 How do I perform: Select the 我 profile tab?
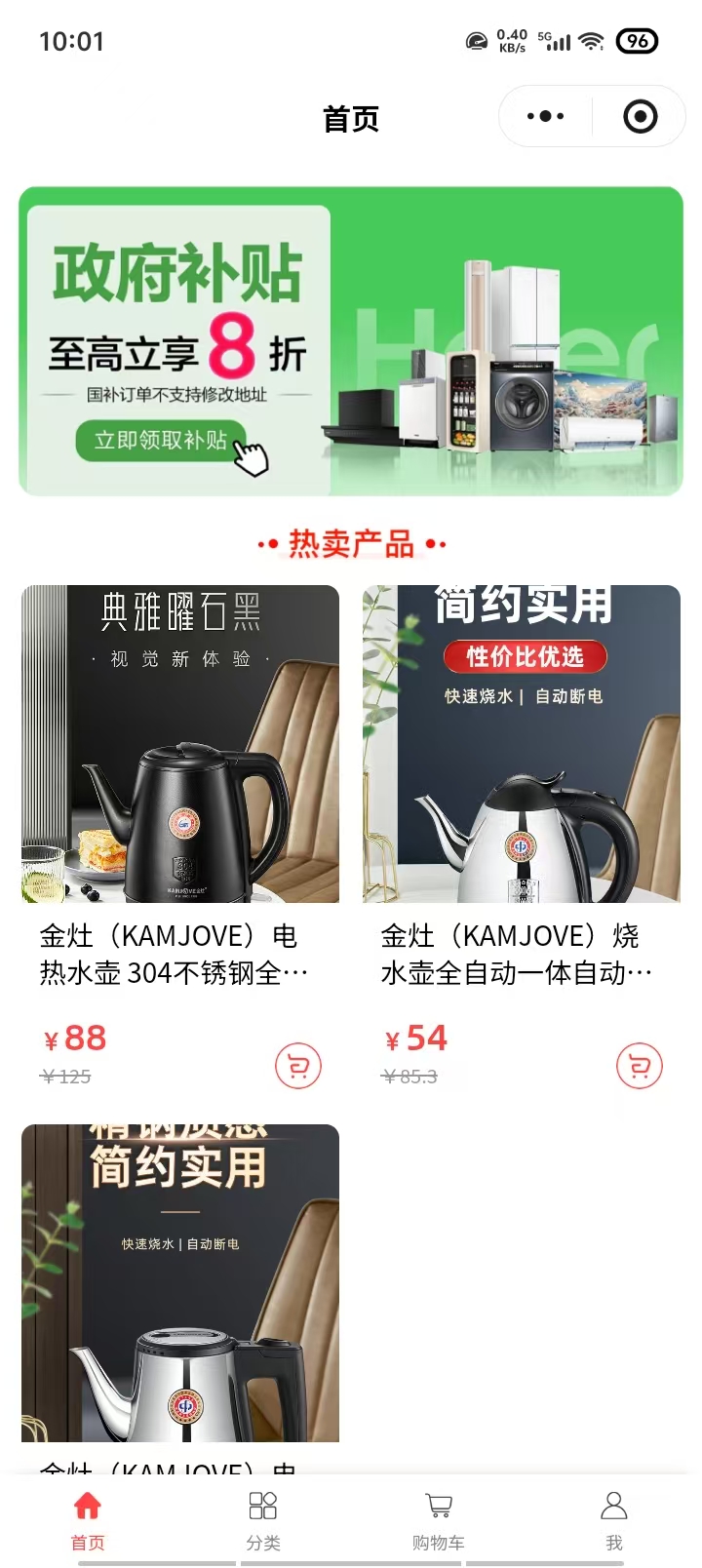614,1519
